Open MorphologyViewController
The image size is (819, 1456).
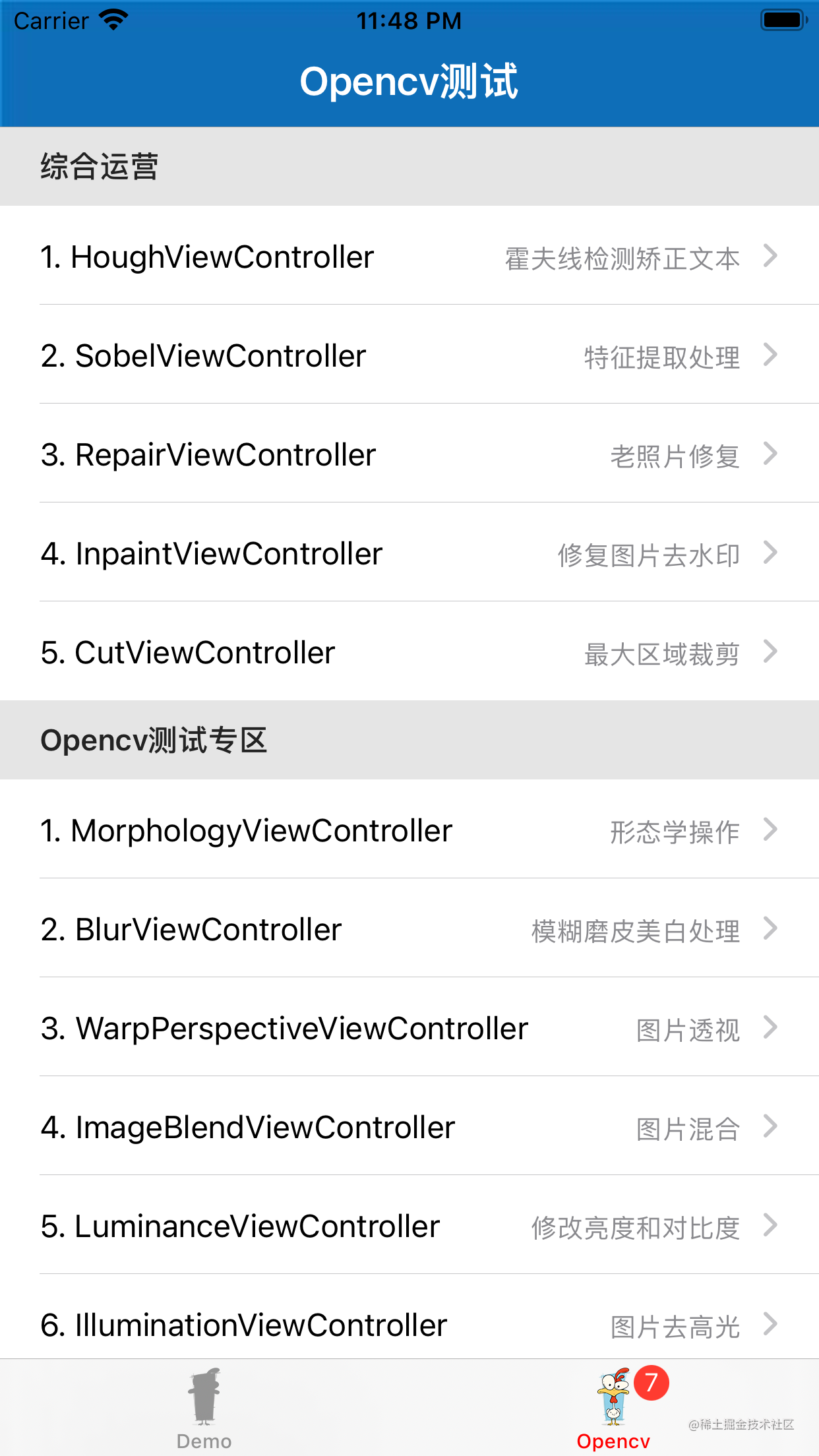(x=409, y=829)
